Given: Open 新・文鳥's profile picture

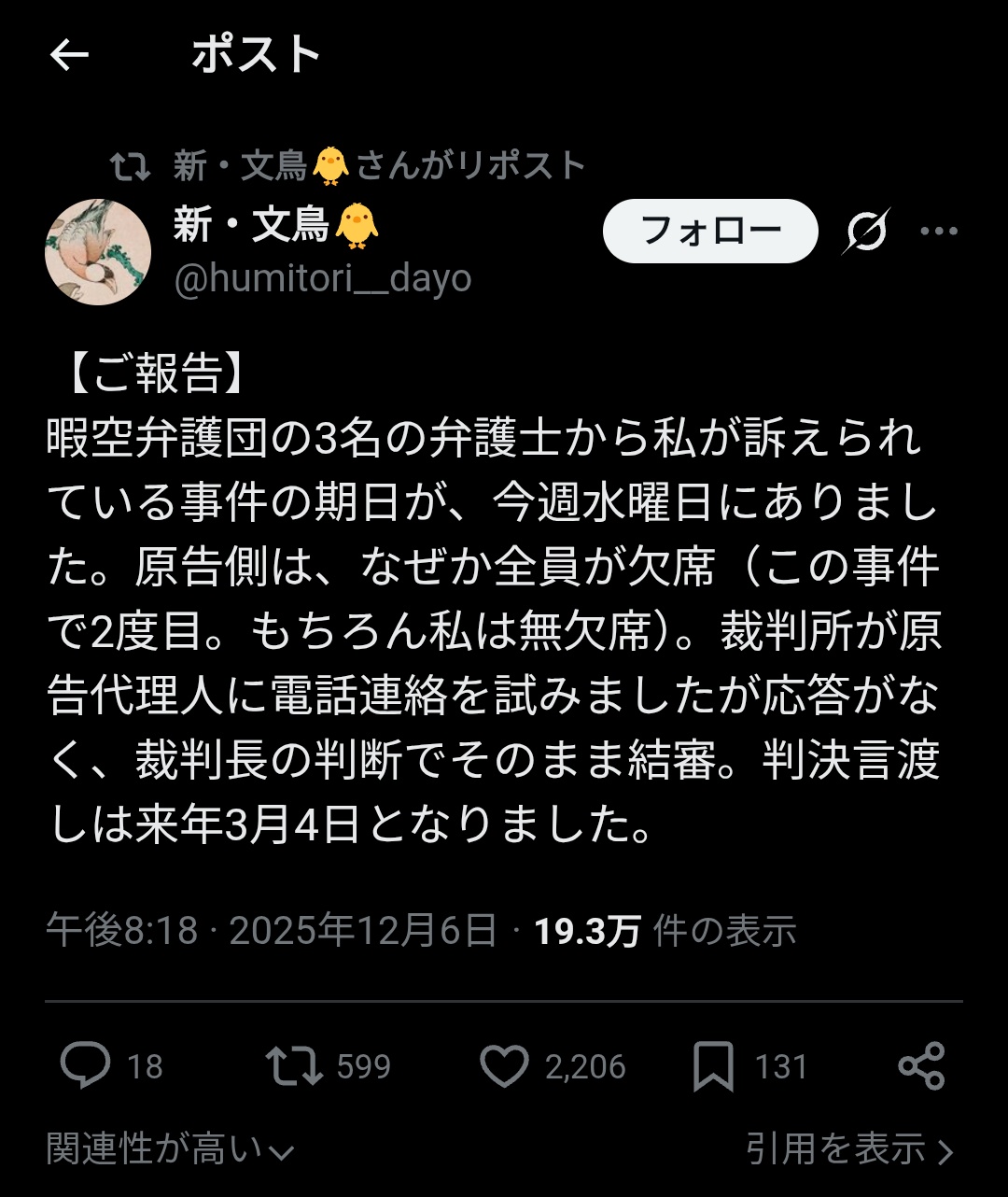Looking at the screenshot, I should 97,252.
